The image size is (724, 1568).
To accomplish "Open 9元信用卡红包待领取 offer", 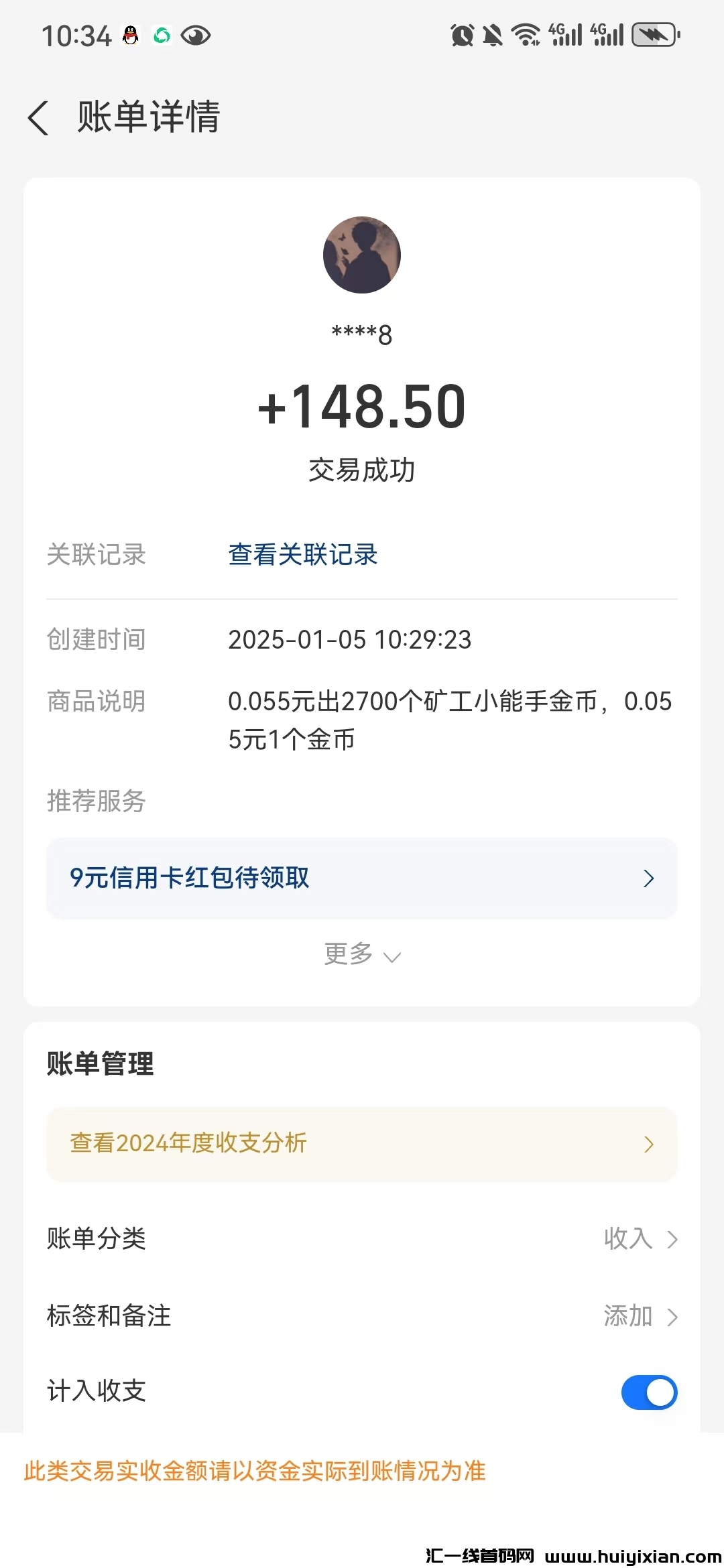I will tap(361, 878).
